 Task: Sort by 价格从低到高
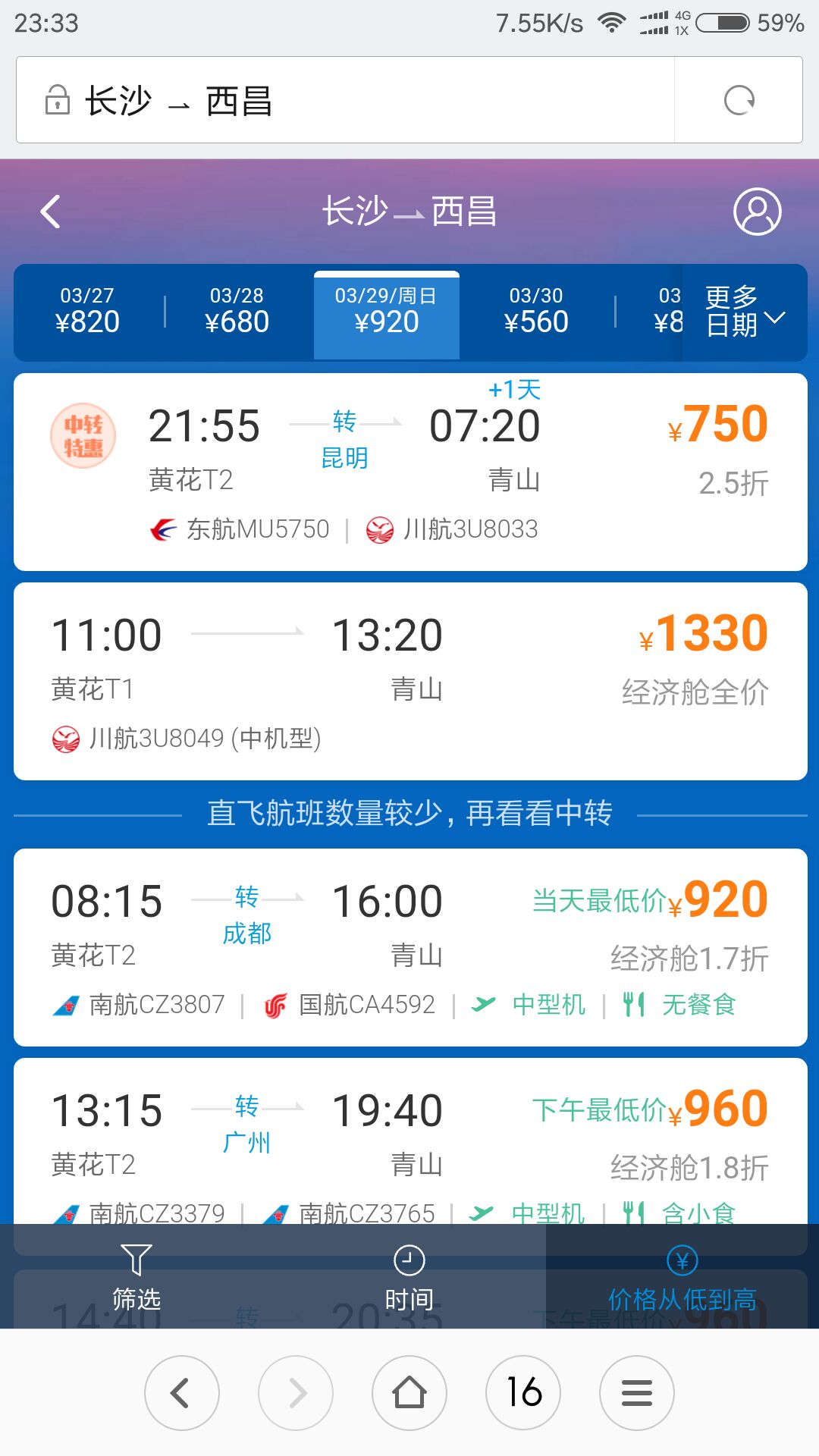pyautogui.click(x=682, y=1277)
